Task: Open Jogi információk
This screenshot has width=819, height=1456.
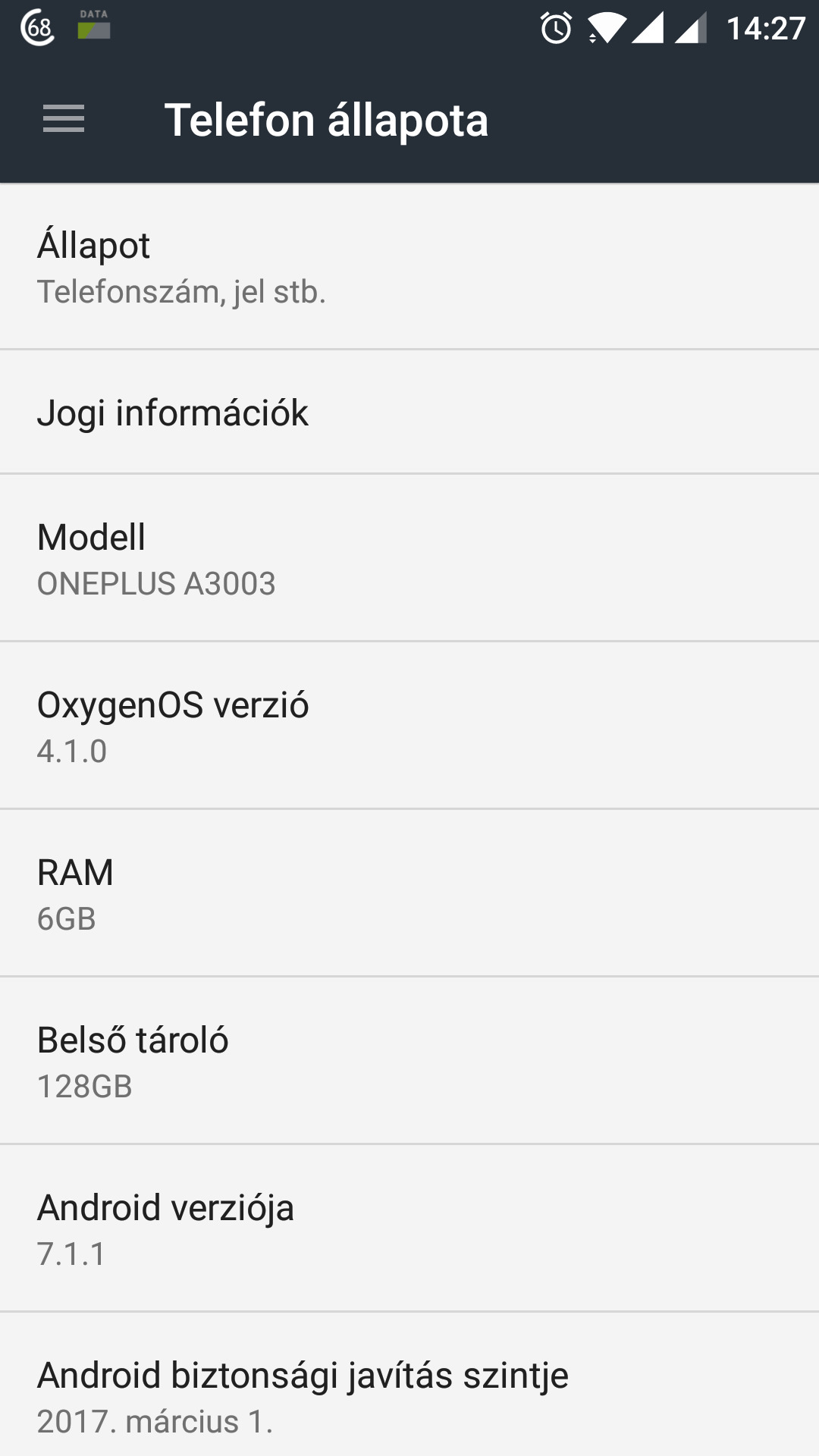Action: pos(409,412)
